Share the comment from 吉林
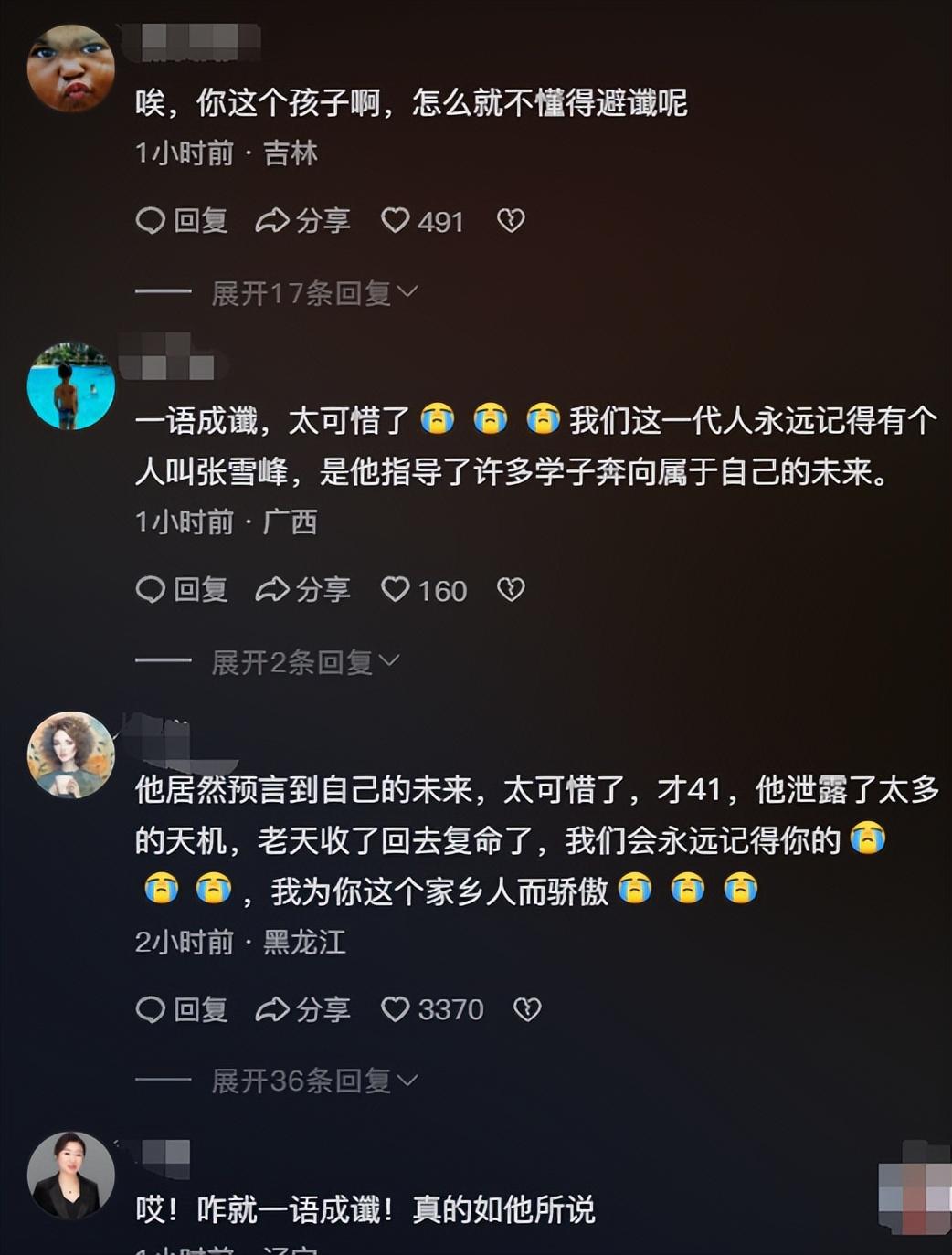 [x=303, y=221]
